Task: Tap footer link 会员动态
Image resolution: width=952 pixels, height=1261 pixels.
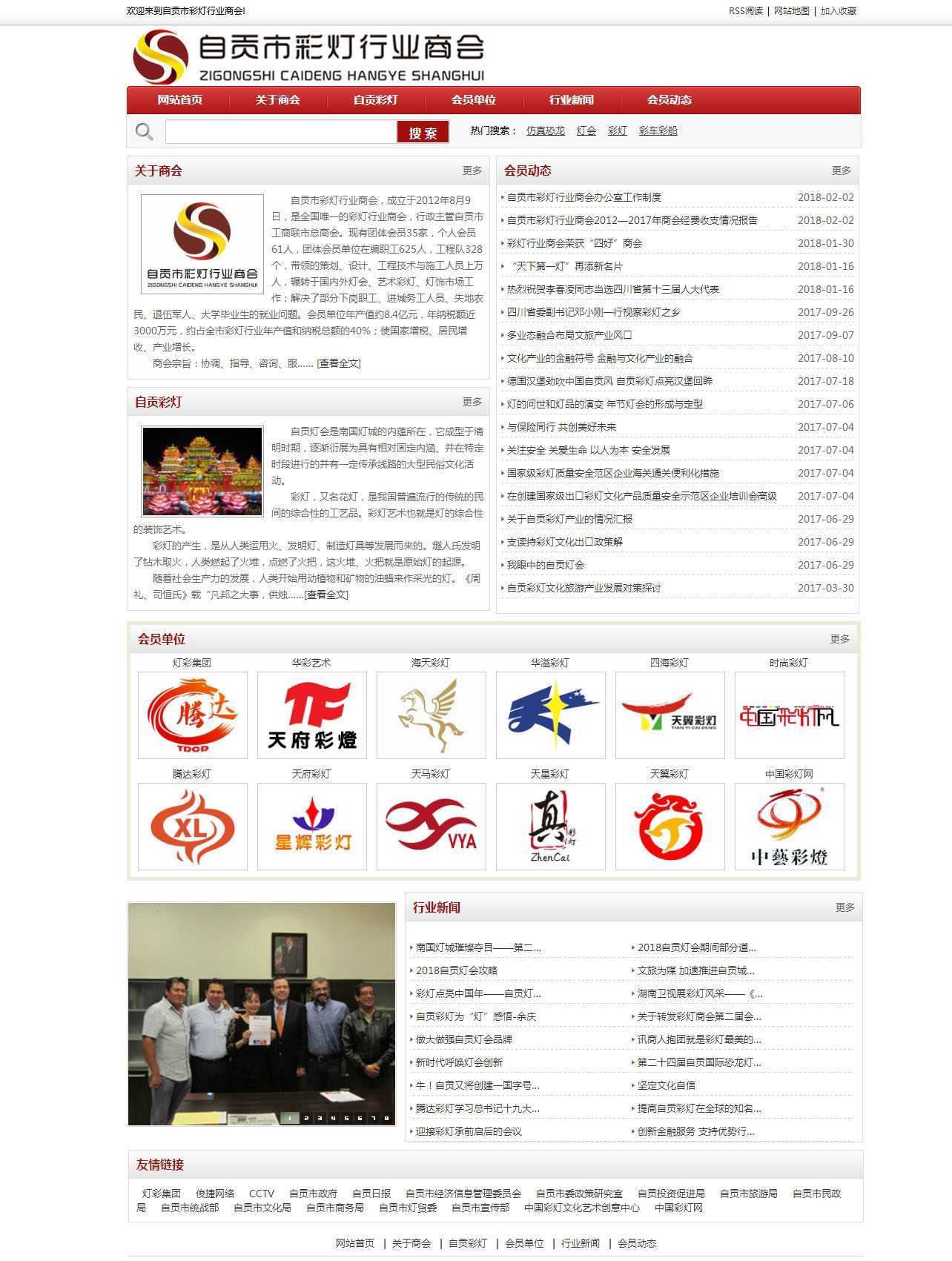Action: [636, 1243]
